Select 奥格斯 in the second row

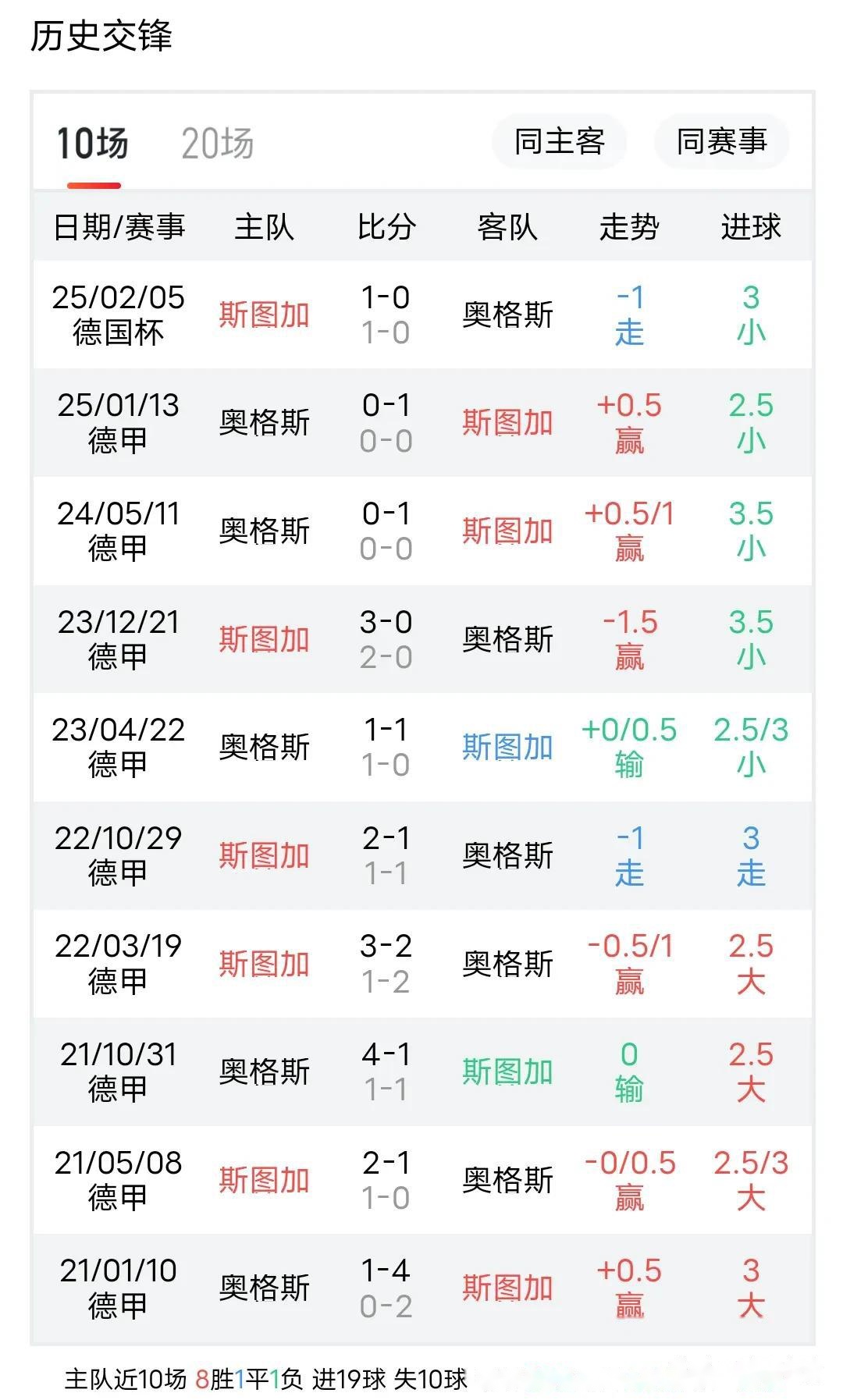(x=265, y=422)
